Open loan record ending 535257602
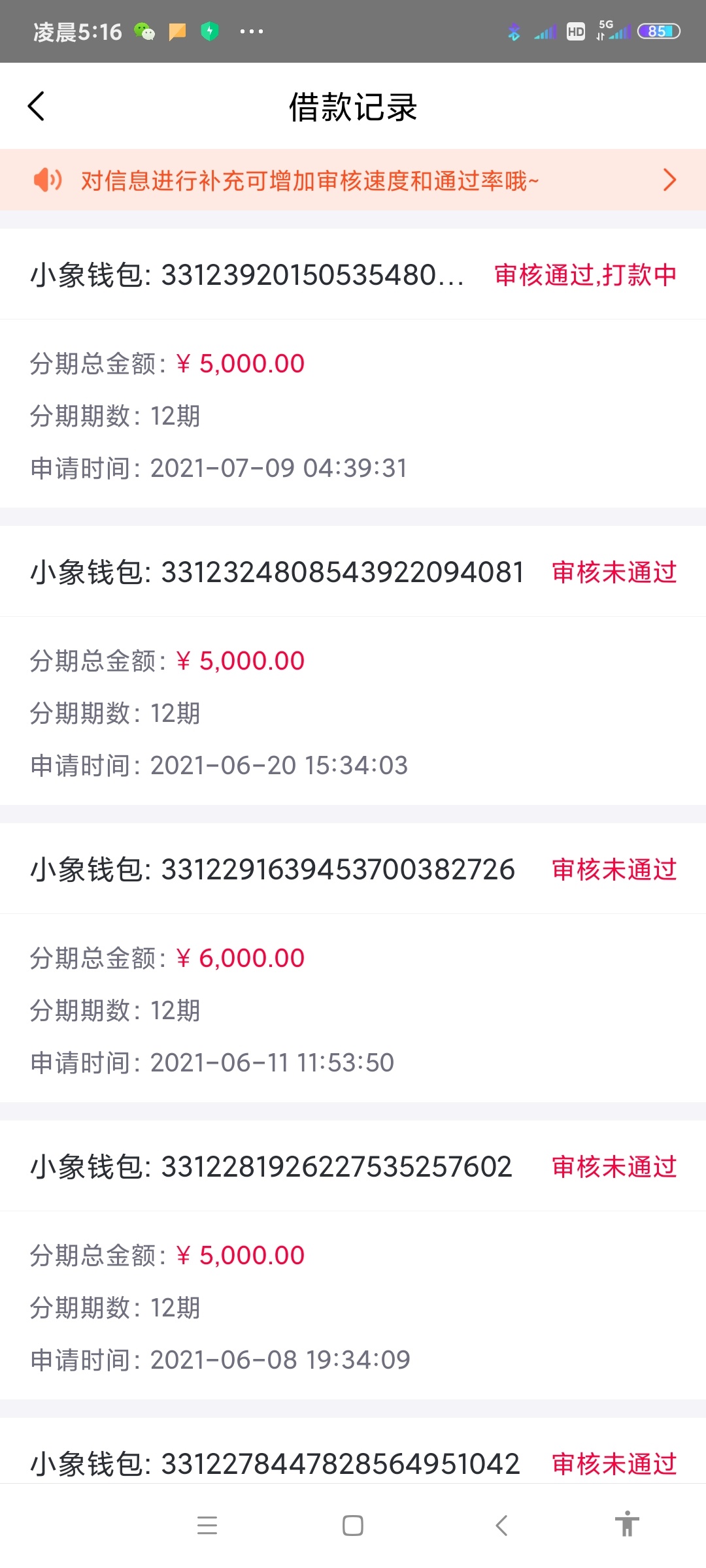 click(x=353, y=1260)
